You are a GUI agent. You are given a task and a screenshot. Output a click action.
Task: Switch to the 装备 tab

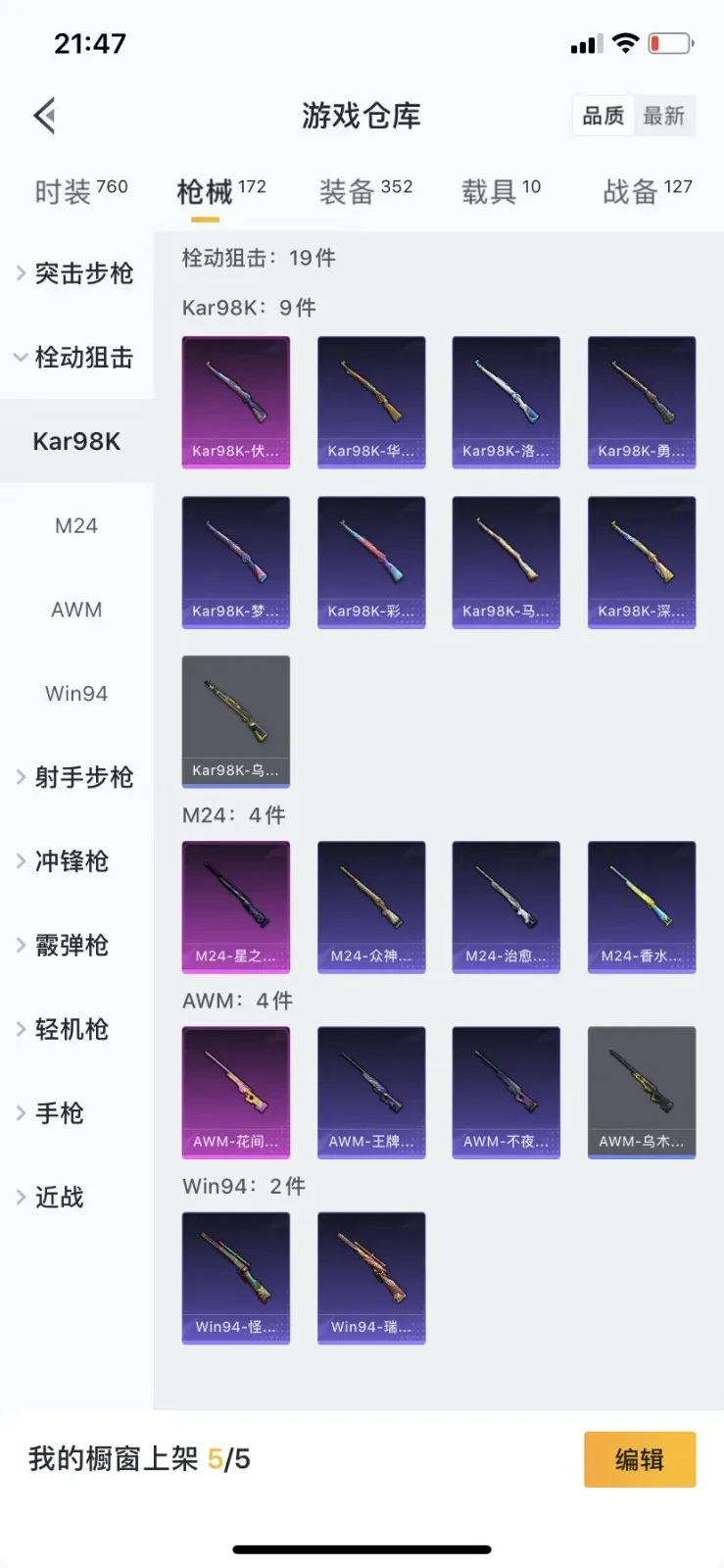pos(365,191)
